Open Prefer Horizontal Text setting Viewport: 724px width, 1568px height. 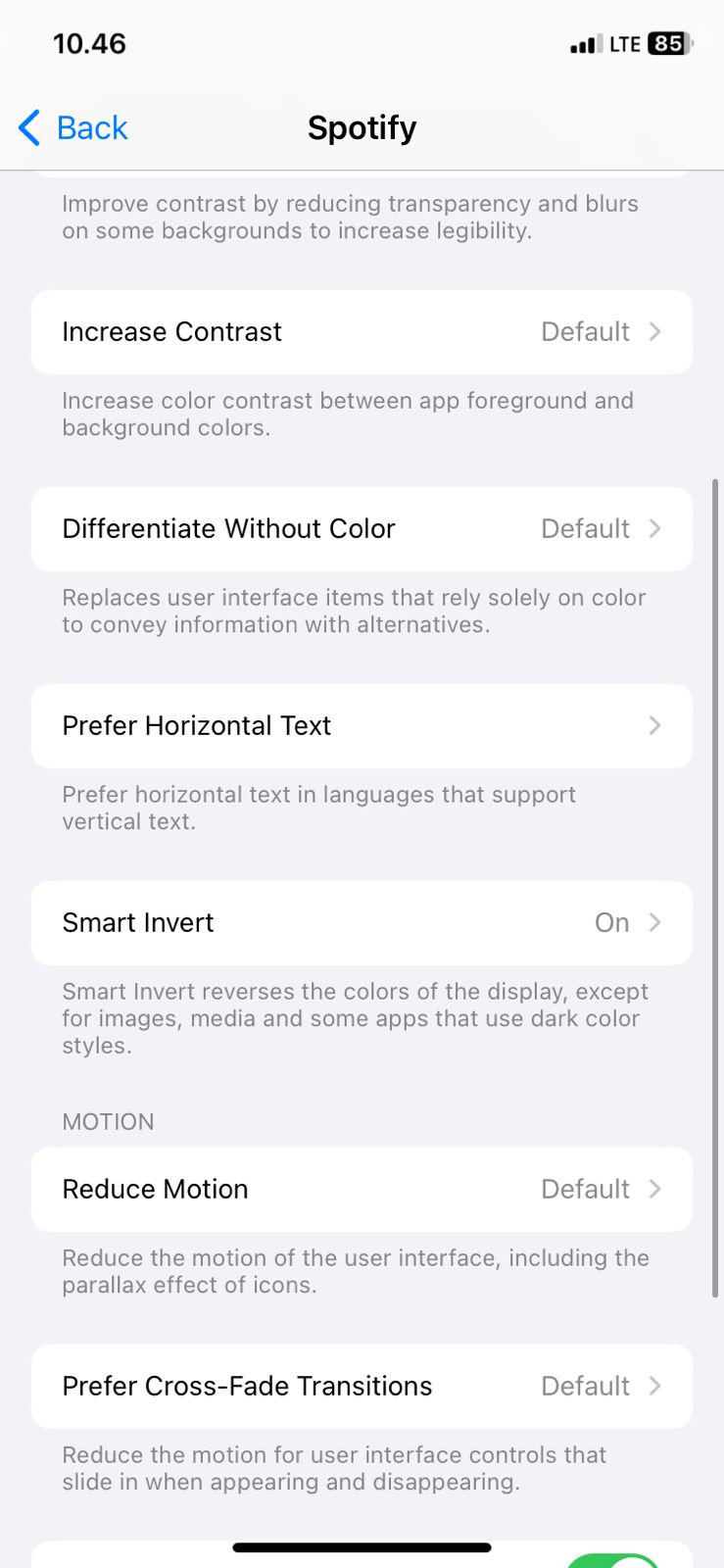362,726
